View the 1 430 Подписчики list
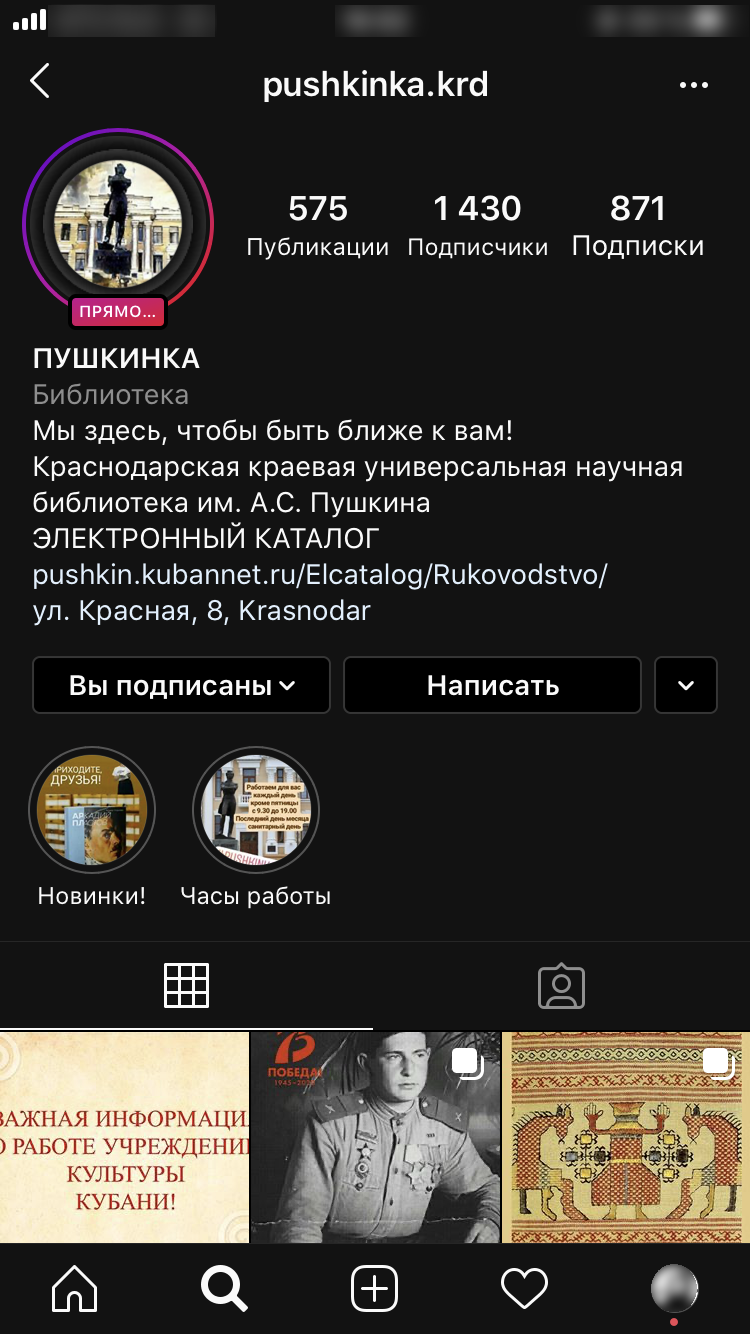Viewport: 750px width, 1334px height. (477, 225)
